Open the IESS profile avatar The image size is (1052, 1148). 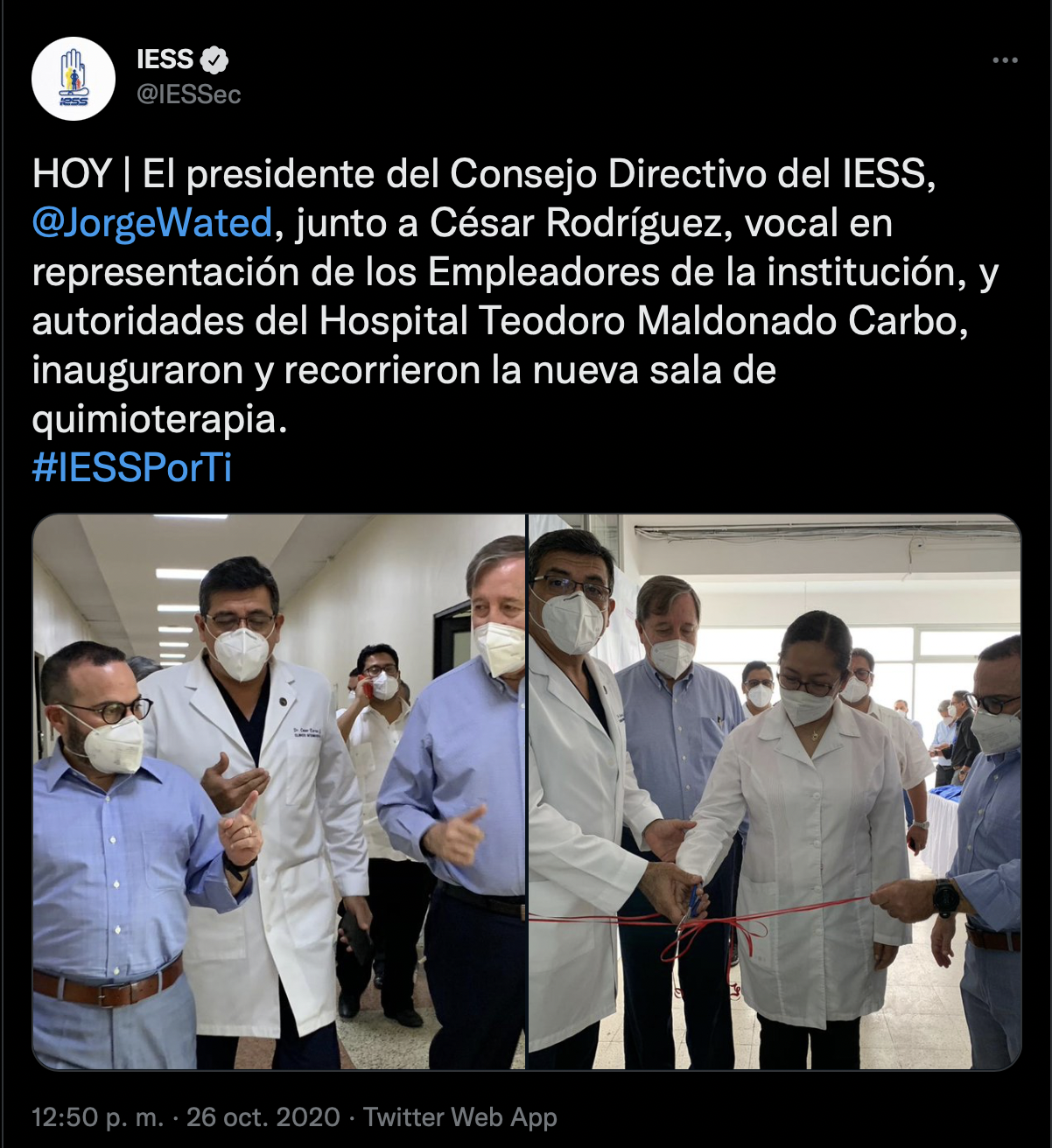(74, 79)
